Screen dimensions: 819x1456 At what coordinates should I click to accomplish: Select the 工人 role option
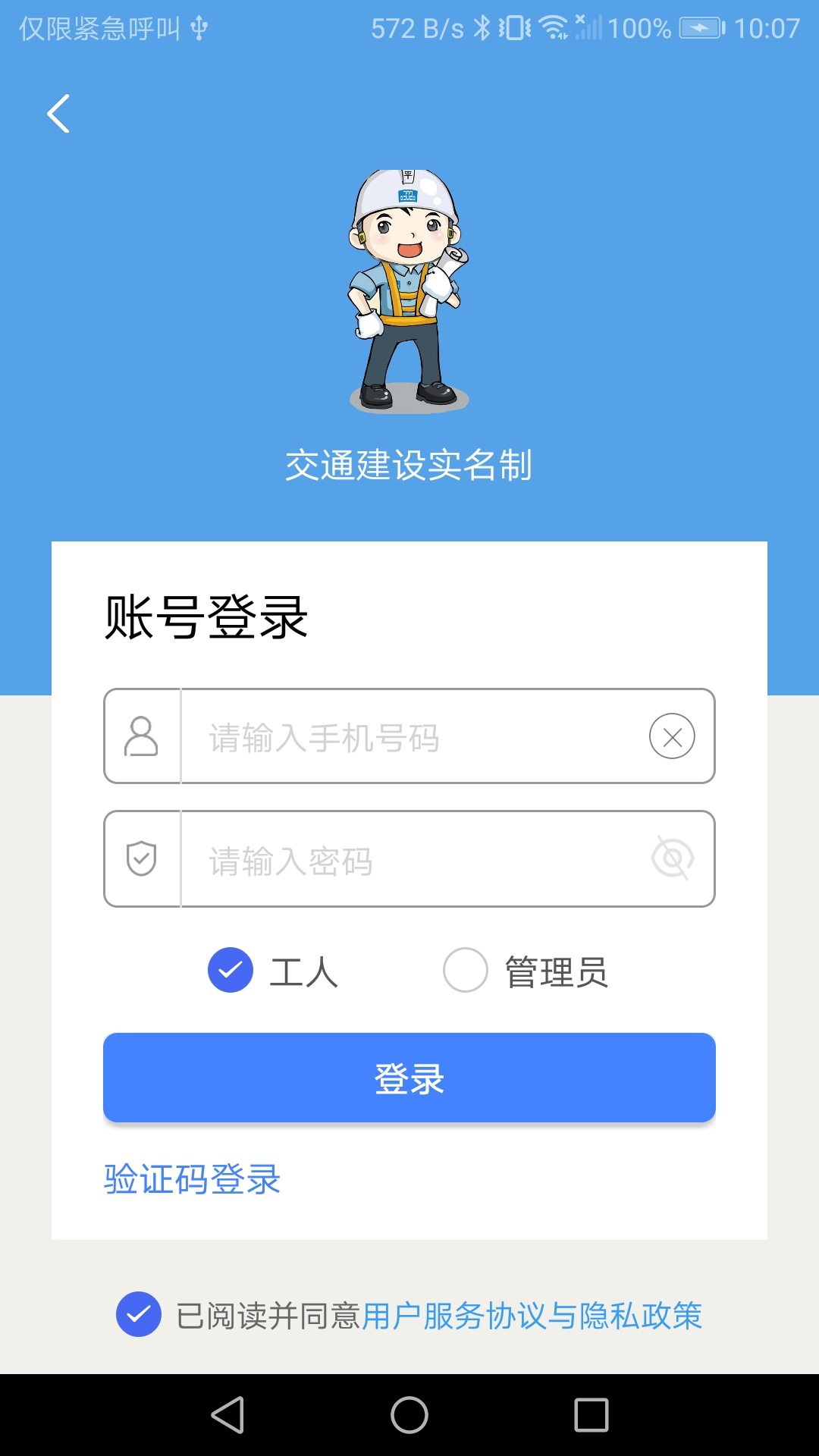231,970
